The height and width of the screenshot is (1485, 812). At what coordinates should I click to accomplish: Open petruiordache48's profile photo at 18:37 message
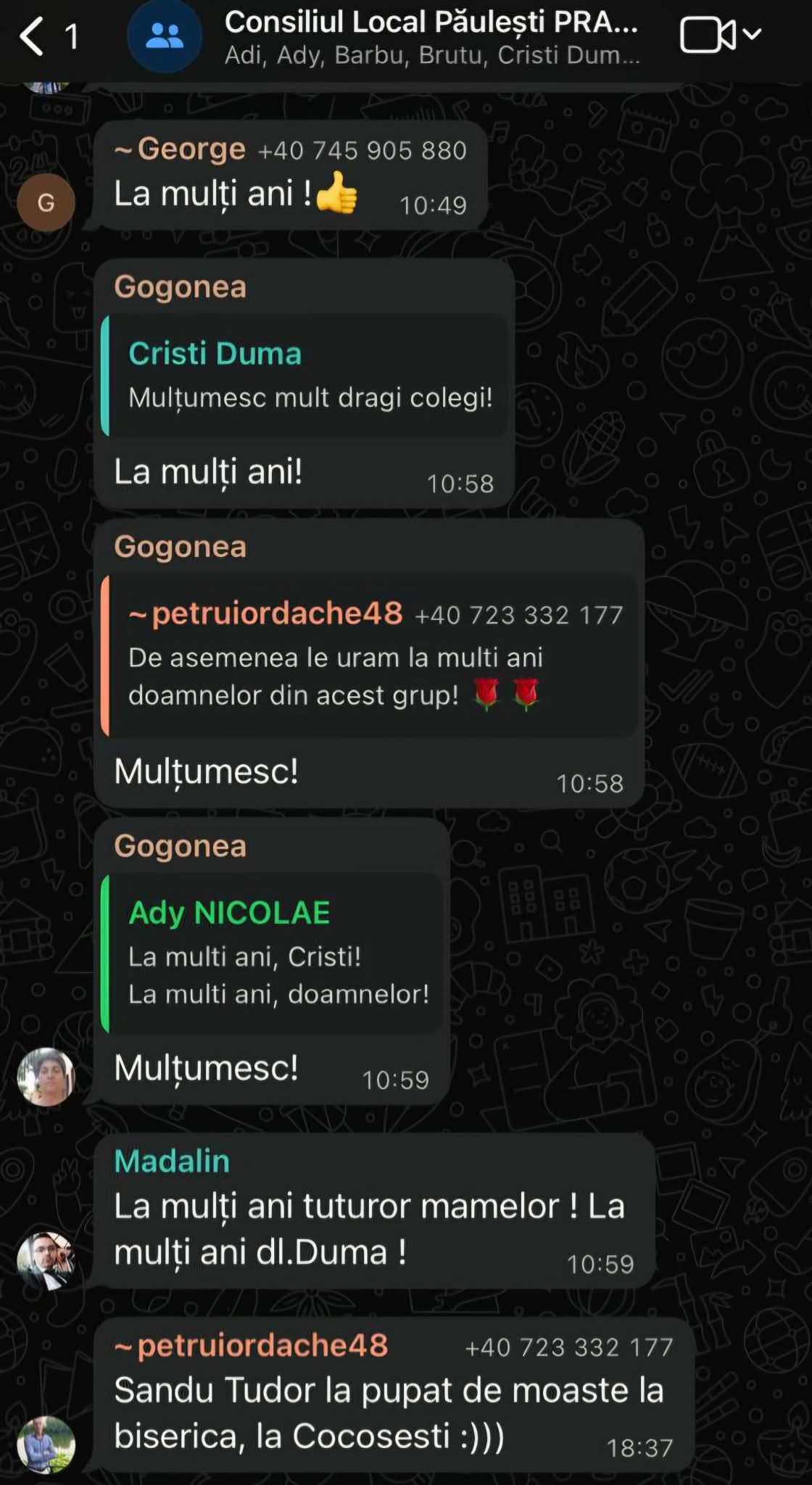click(46, 1444)
